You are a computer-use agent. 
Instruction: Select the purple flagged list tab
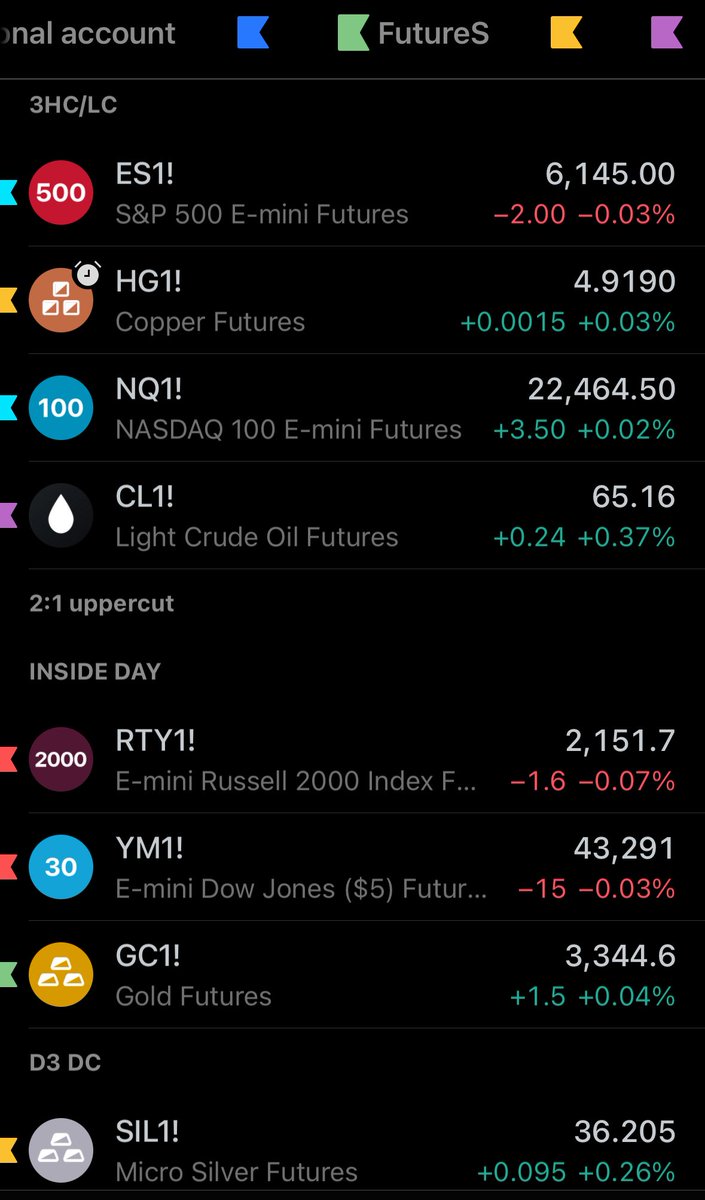(x=667, y=33)
